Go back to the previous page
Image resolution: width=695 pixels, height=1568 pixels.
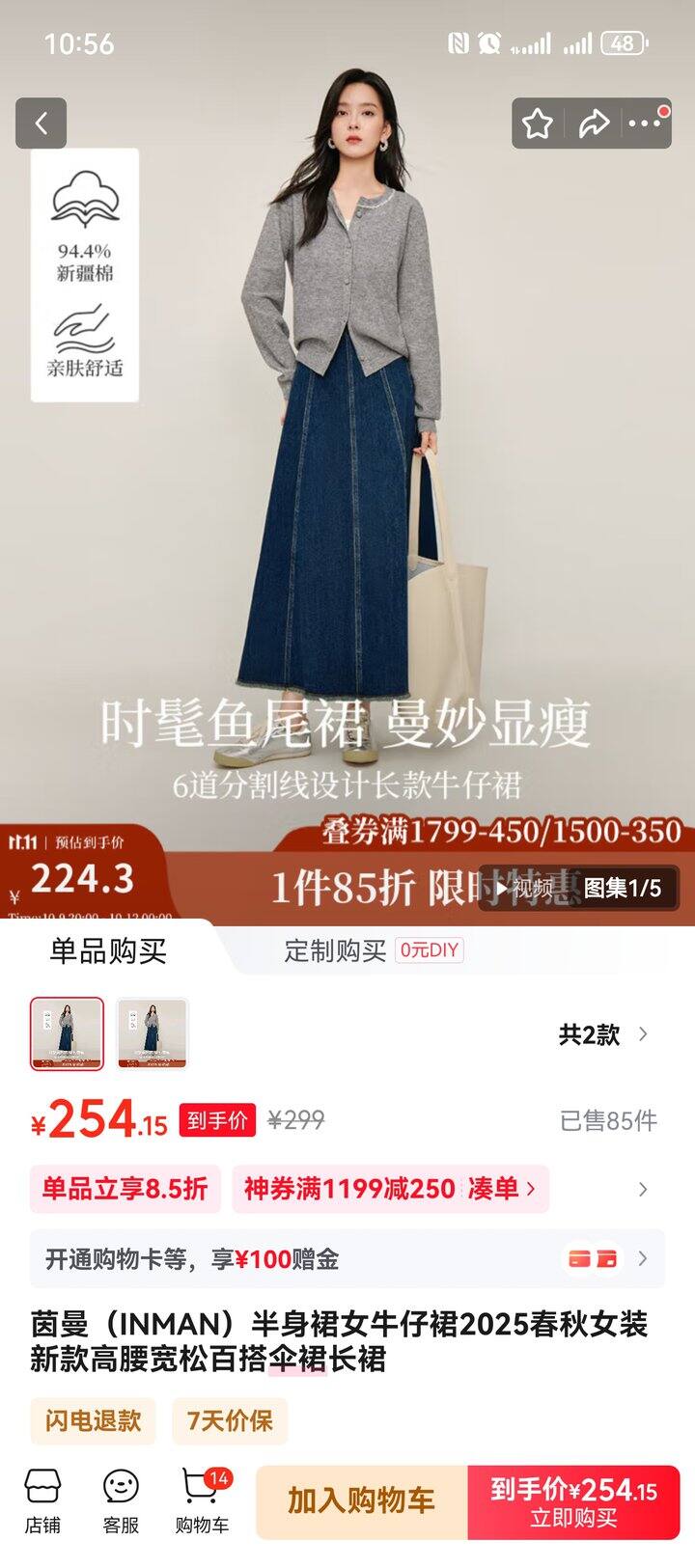[x=41, y=124]
